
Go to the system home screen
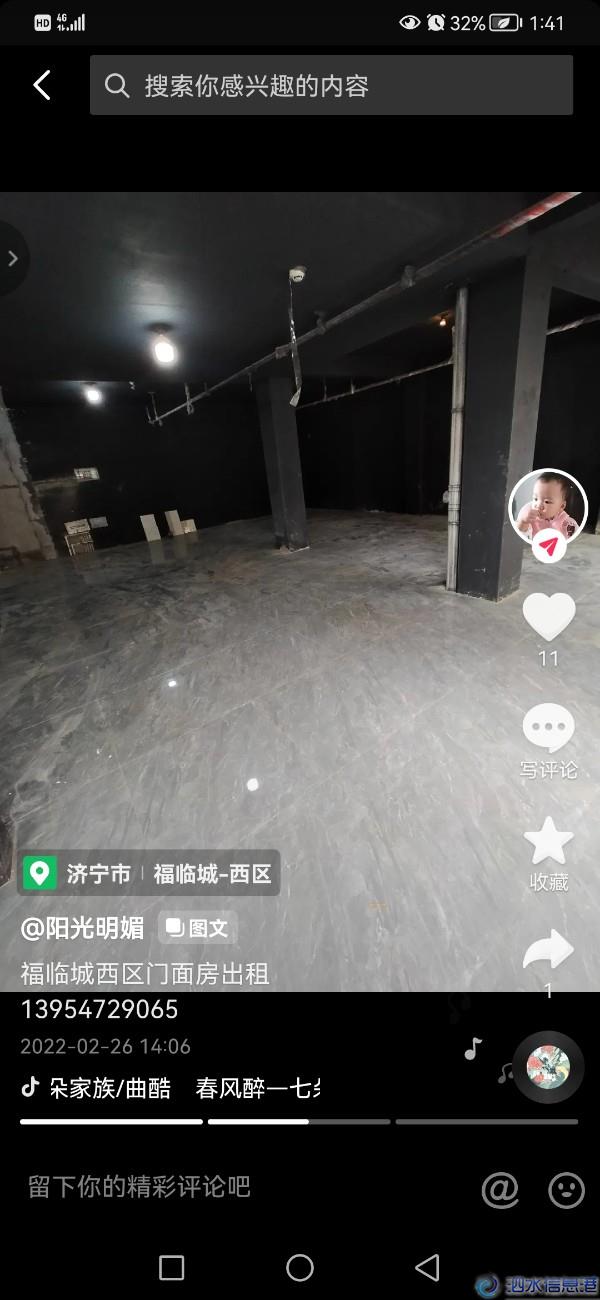(x=300, y=1268)
